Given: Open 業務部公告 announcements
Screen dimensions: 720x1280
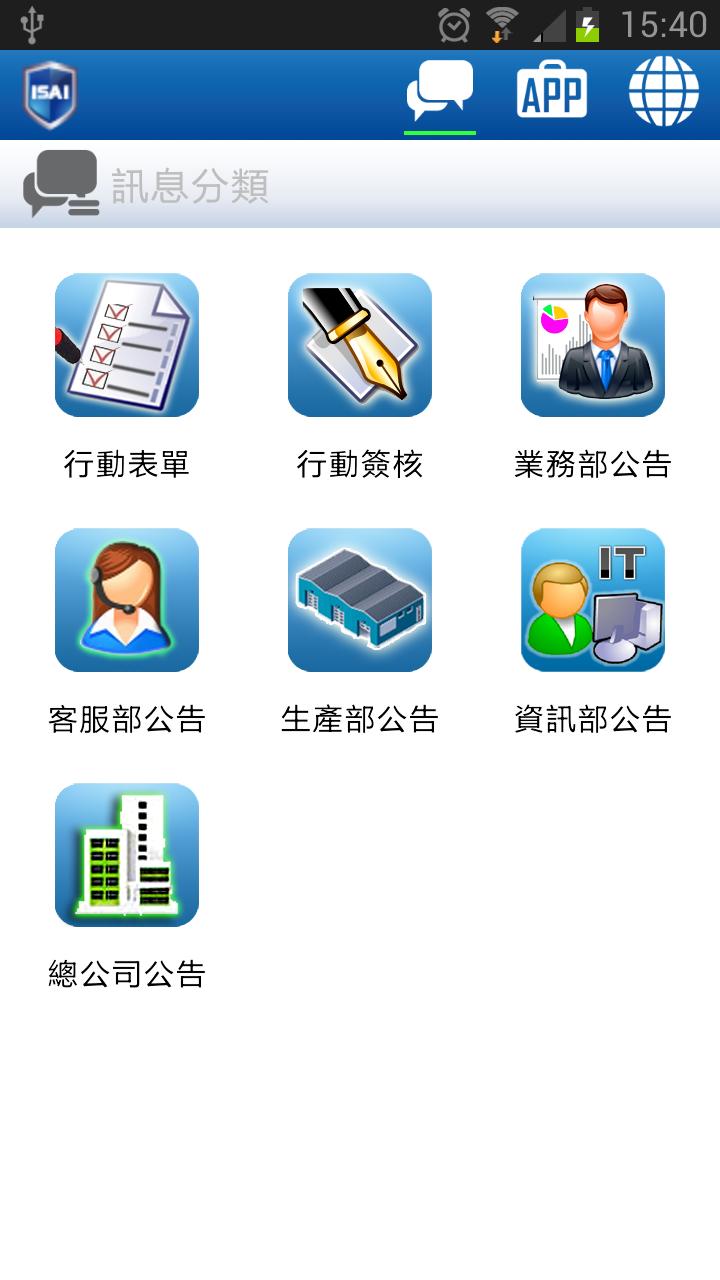Looking at the screenshot, I should pos(593,345).
